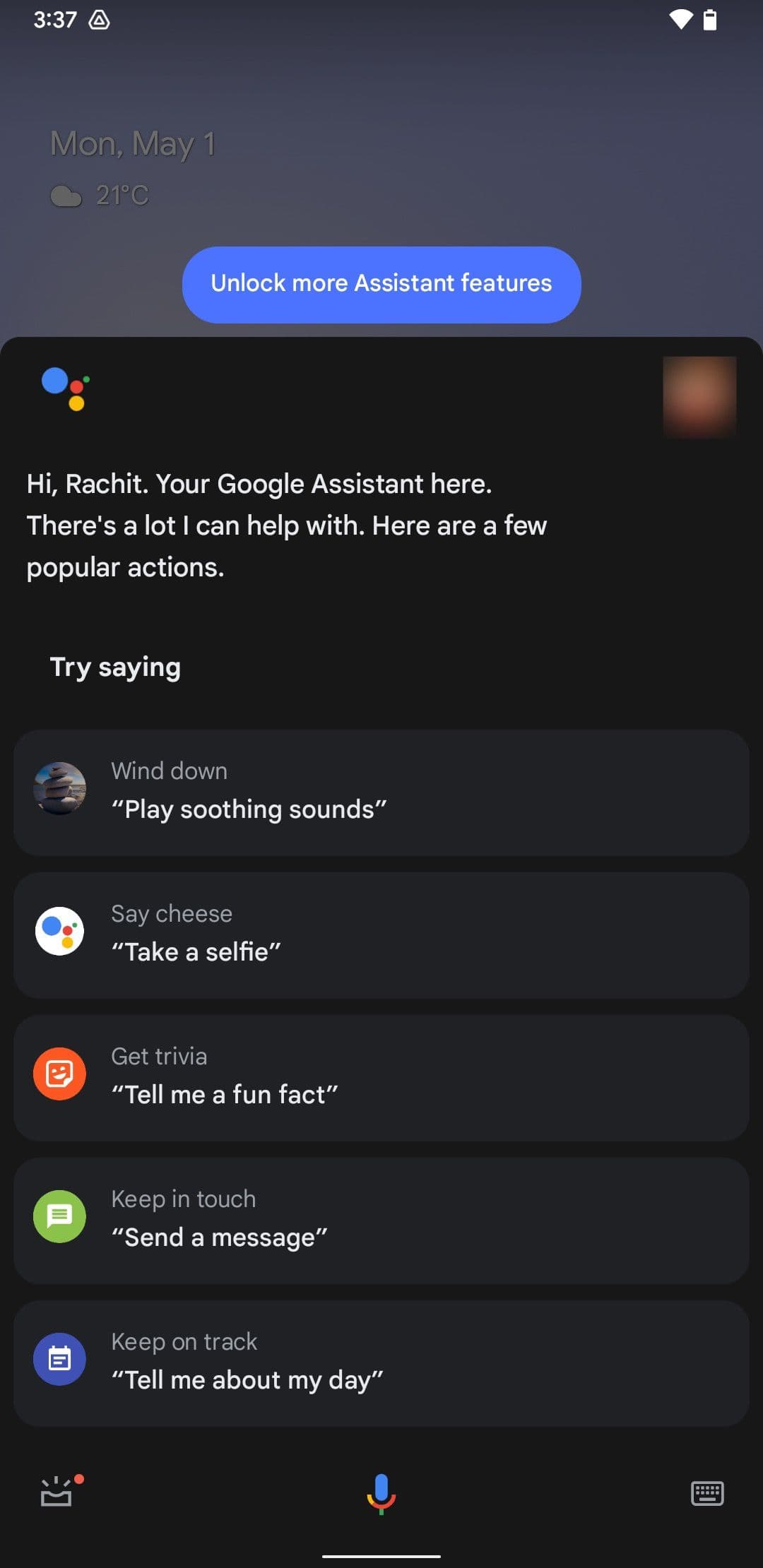Tap the stacked stones image on Wind down card
The width and height of the screenshot is (763, 1568).
59,788
